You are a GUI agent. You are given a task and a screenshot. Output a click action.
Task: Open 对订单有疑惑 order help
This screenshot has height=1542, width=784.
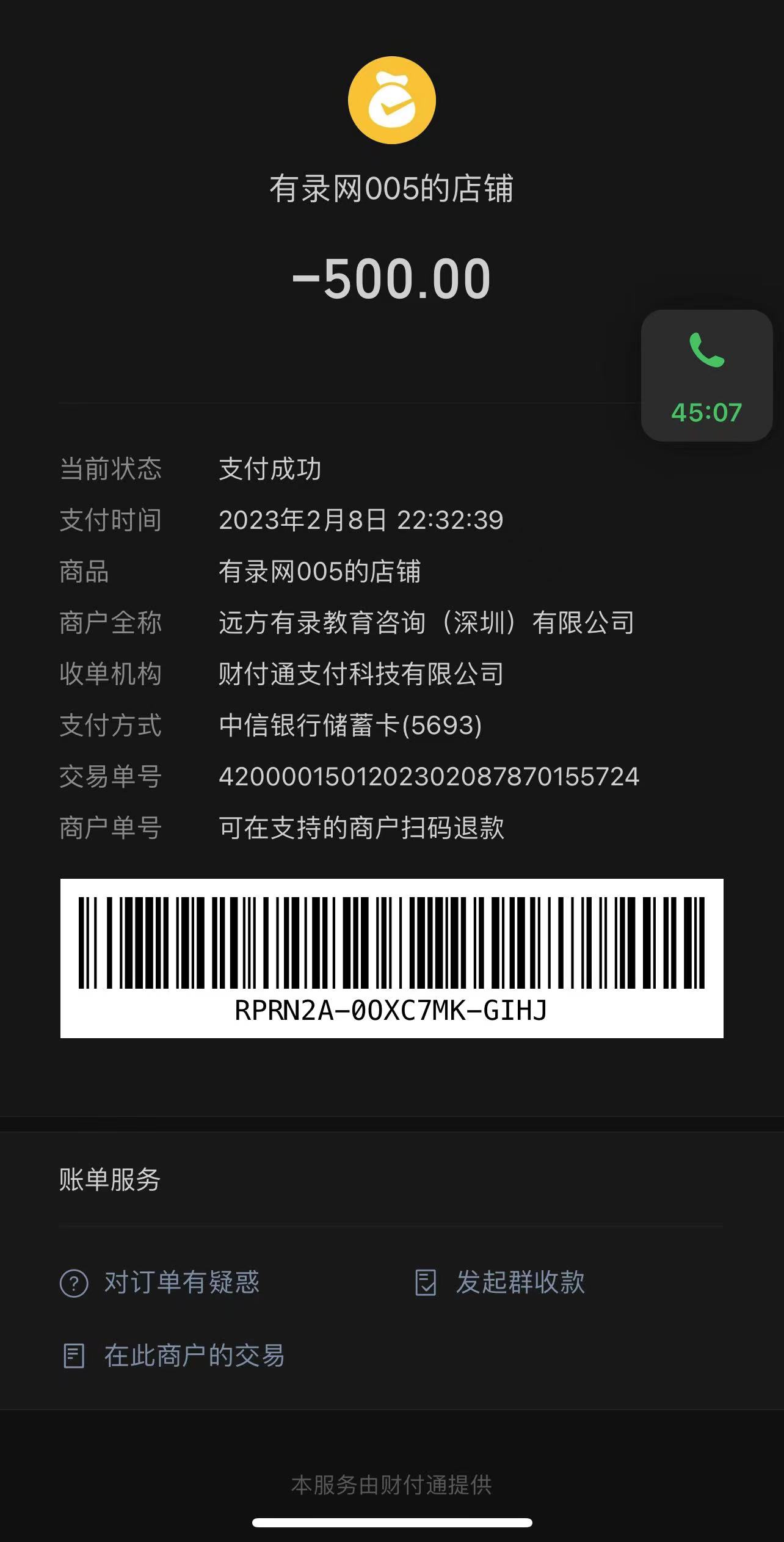click(160, 1282)
